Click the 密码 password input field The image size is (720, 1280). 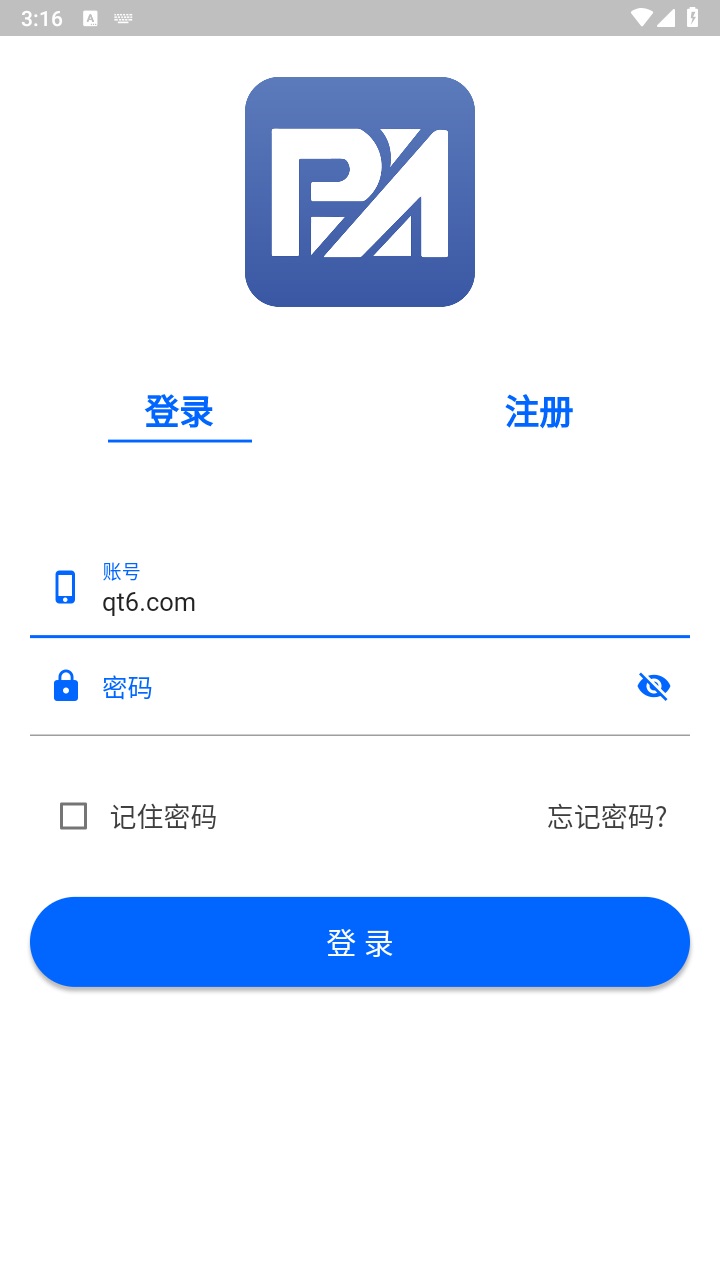tap(300, 686)
